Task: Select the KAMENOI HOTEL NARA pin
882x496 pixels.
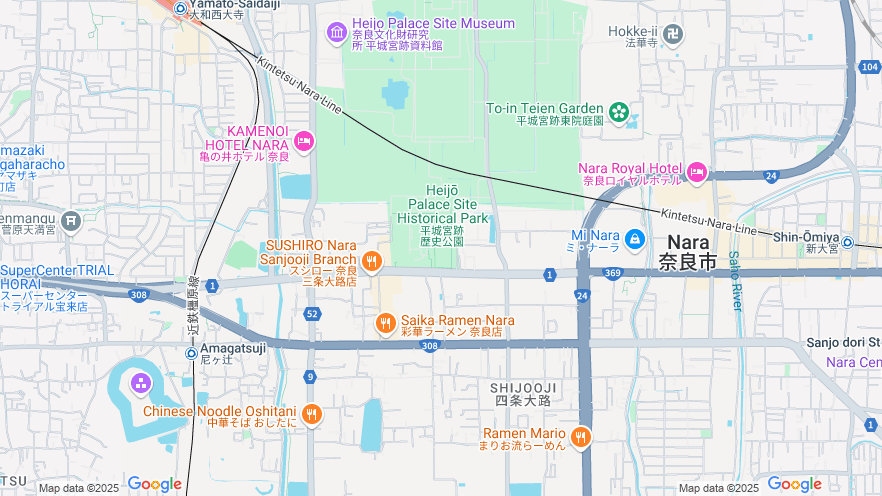Action: click(x=303, y=143)
